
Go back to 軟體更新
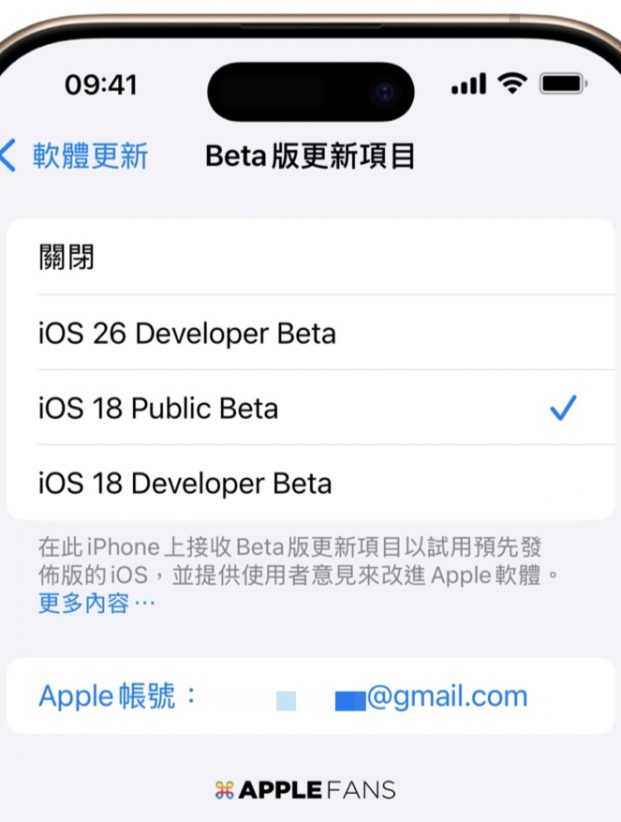coord(75,157)
